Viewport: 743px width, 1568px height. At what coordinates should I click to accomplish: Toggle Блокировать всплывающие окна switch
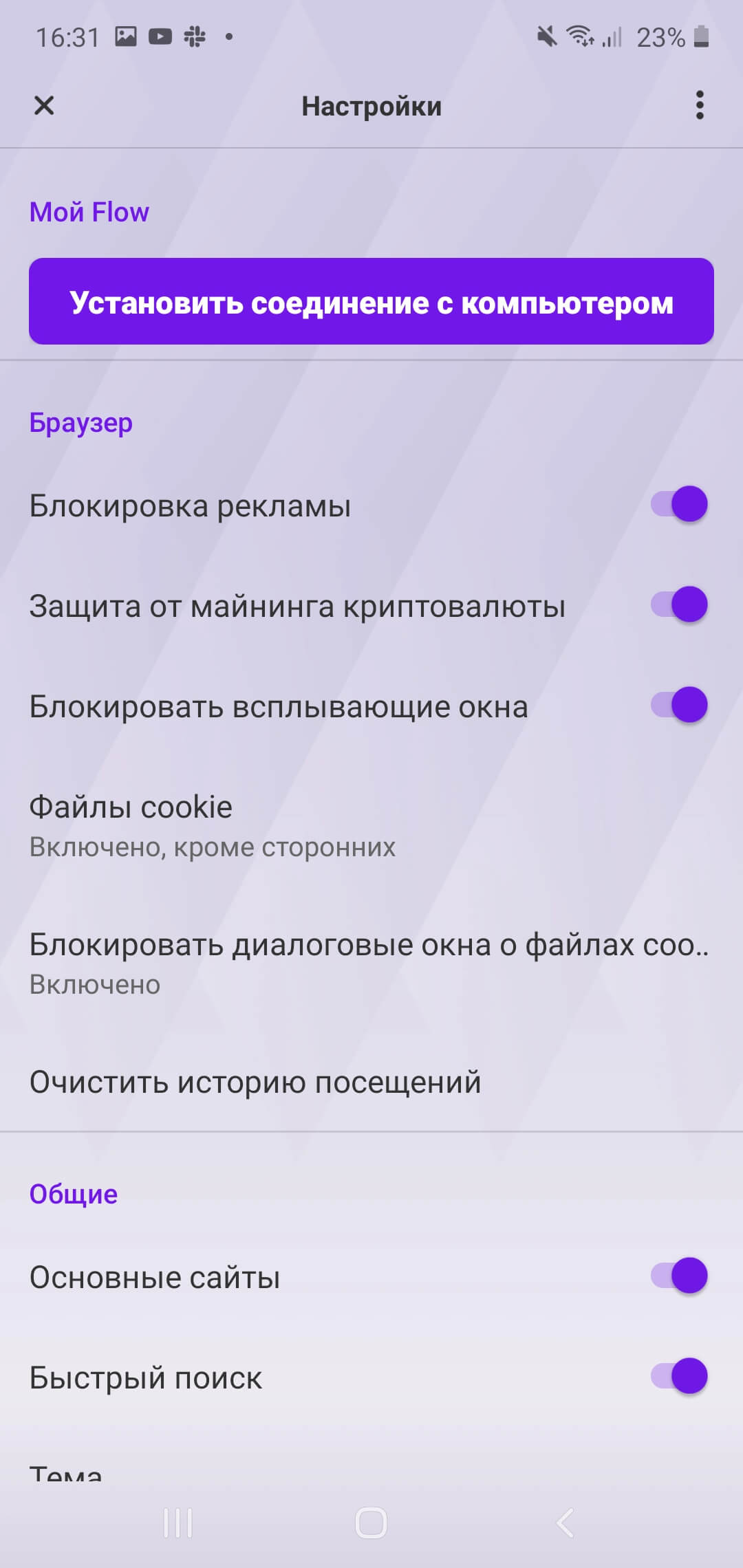click(x=679, y=706)
